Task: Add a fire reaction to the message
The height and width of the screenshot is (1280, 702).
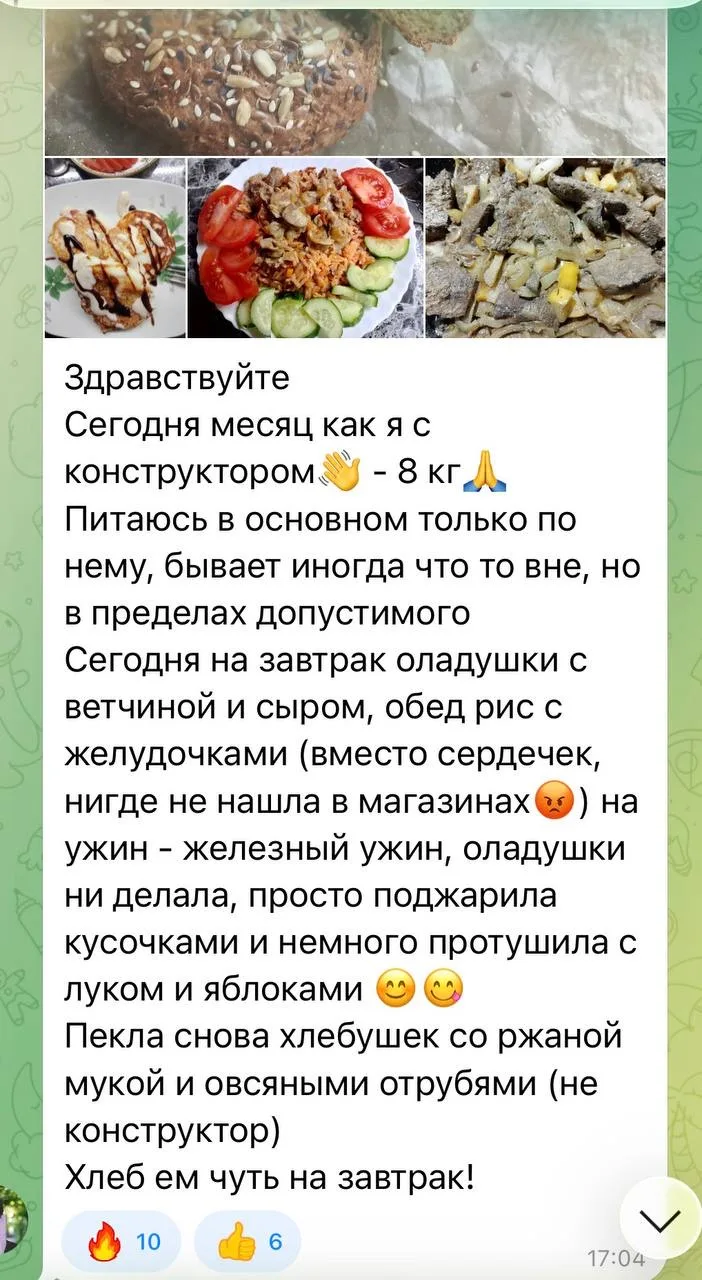Action: point(122,1242)
